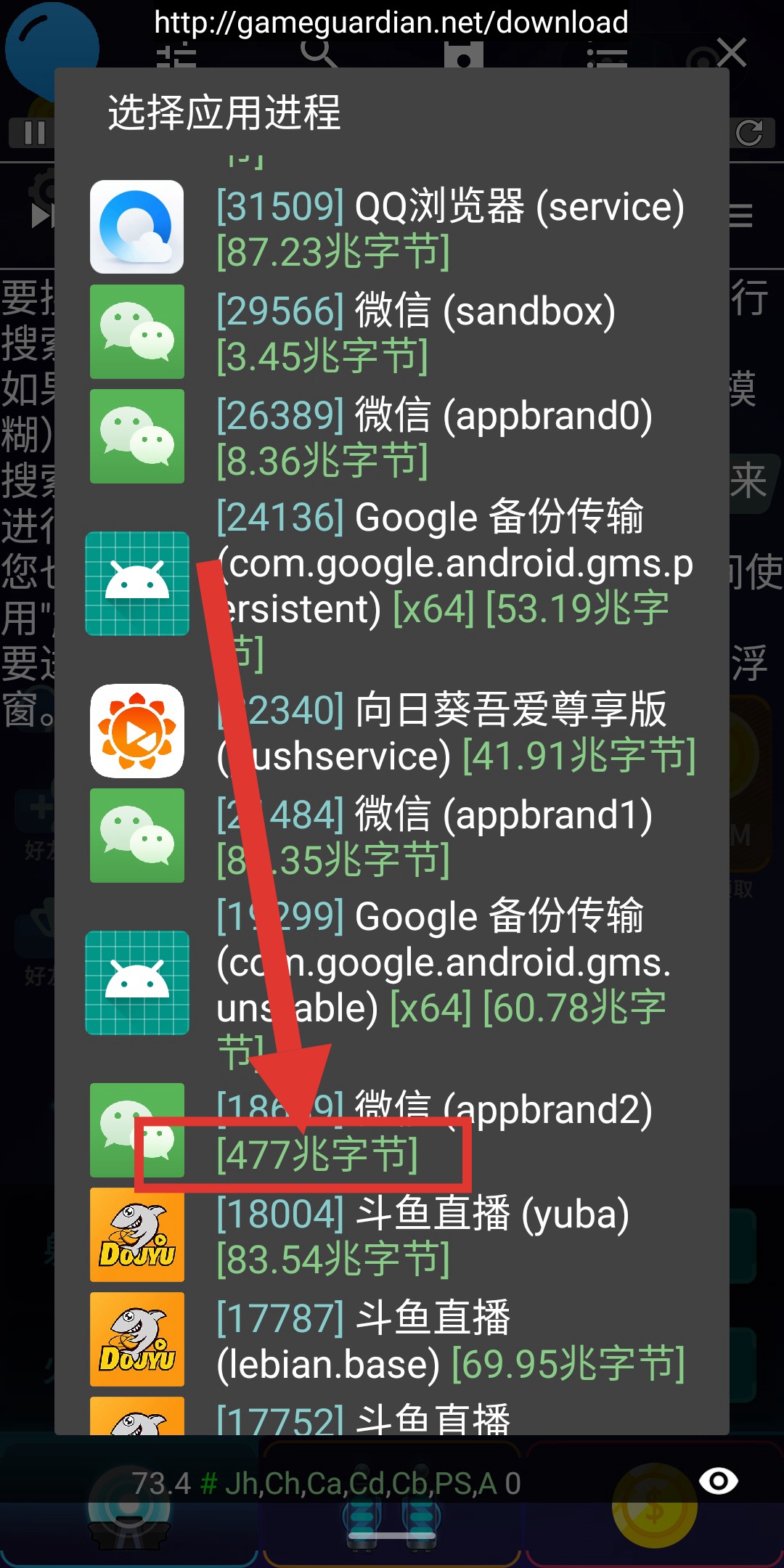Select 微信 (appbrand0) process 26389

[434, 437]
